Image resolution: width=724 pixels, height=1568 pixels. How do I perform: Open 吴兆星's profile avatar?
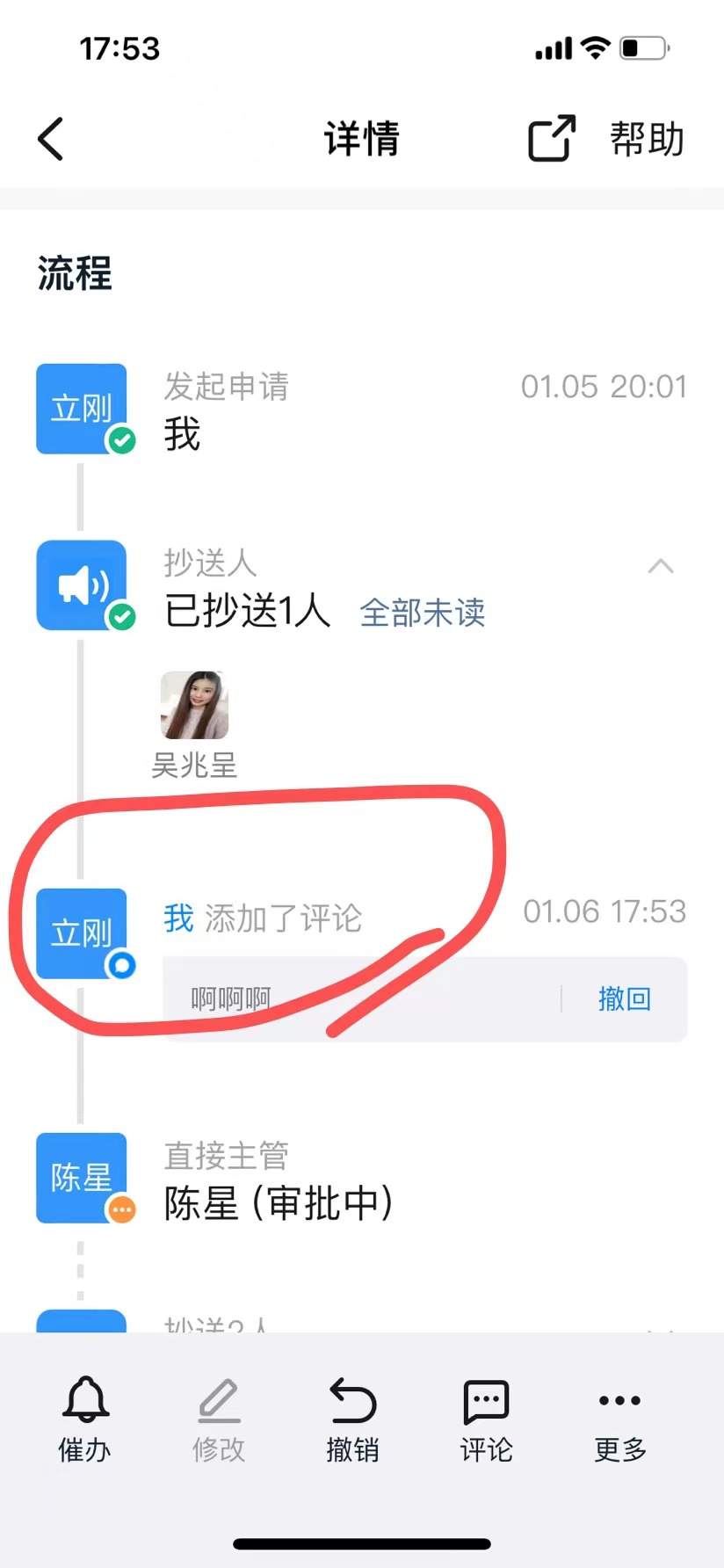pyautogui.click(x=194, y=705)
